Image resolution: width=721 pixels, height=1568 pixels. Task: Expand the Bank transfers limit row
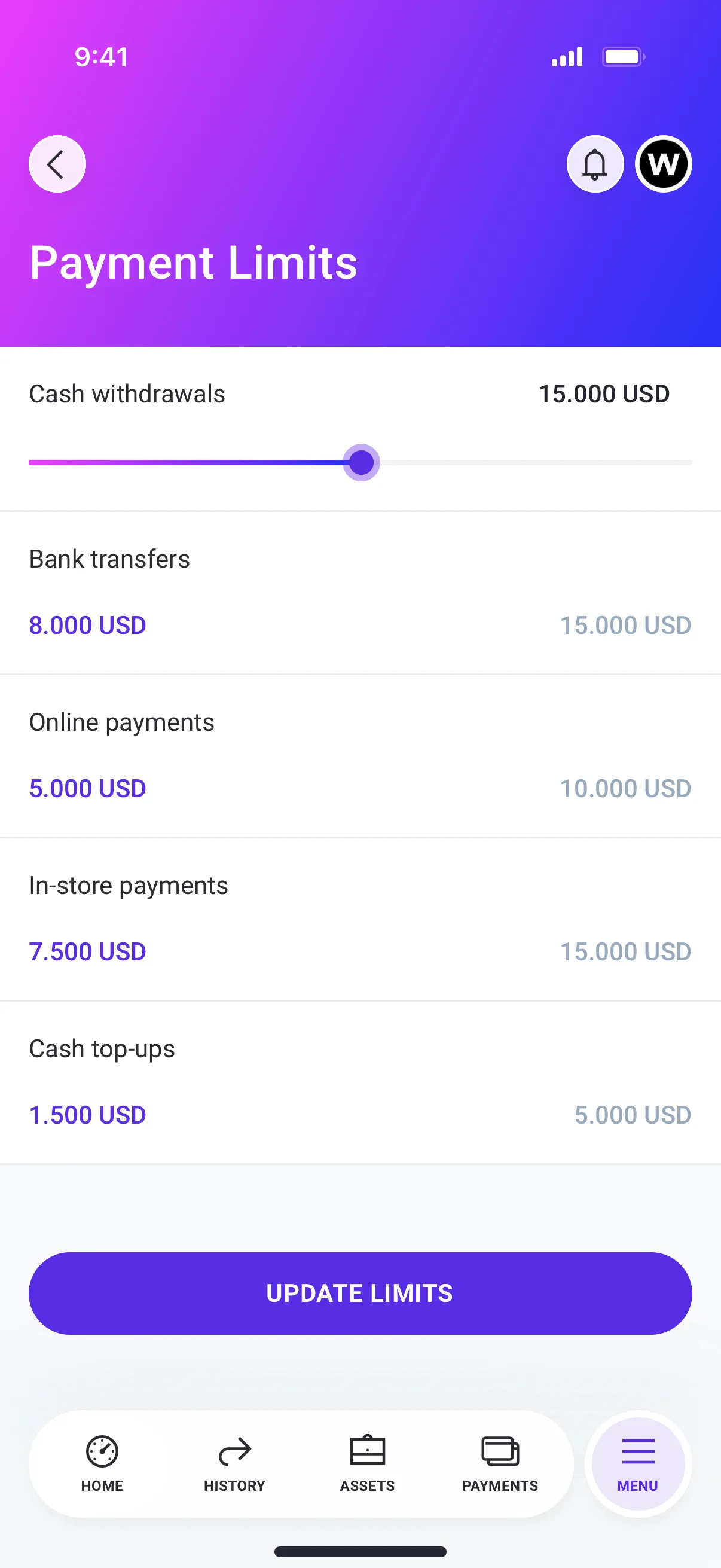click(360, 592)
